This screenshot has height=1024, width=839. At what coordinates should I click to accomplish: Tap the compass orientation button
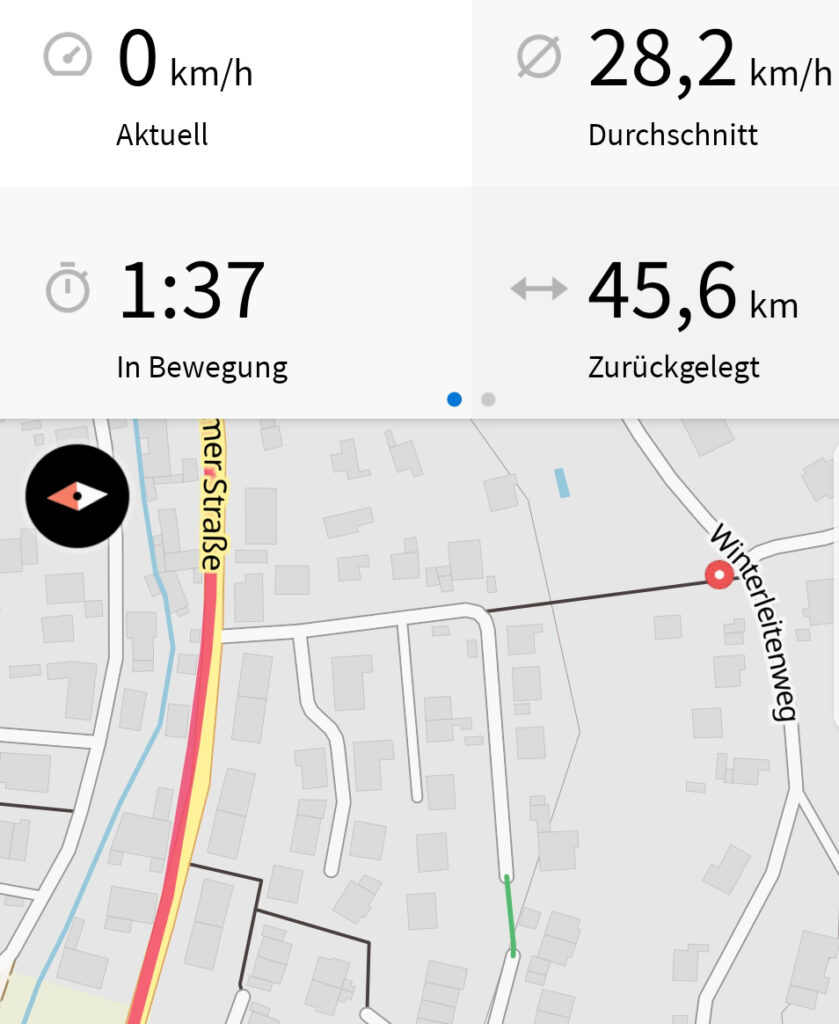pos(77,496)
